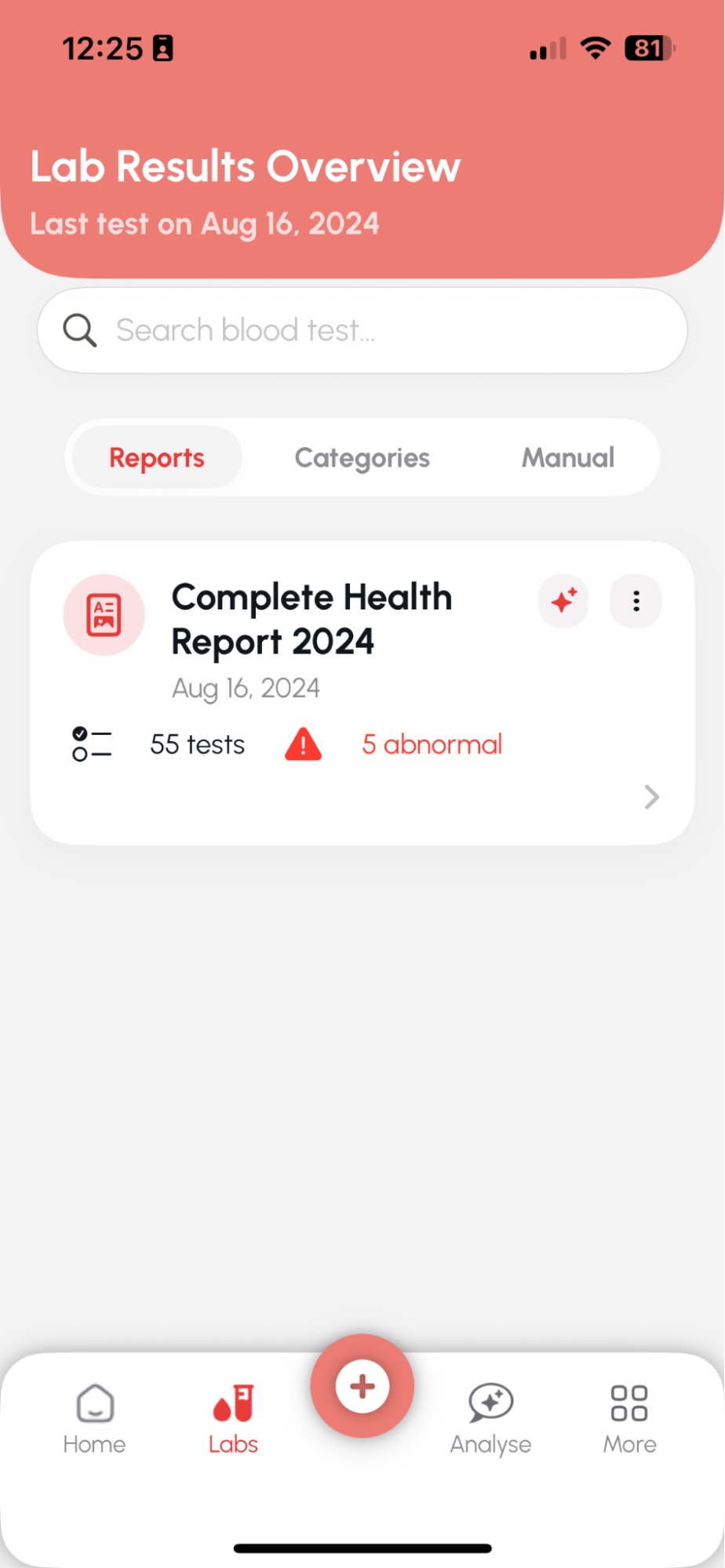Select the Reports tab
The width and height of the screenshot is (725, 1568).
[157, 457]
